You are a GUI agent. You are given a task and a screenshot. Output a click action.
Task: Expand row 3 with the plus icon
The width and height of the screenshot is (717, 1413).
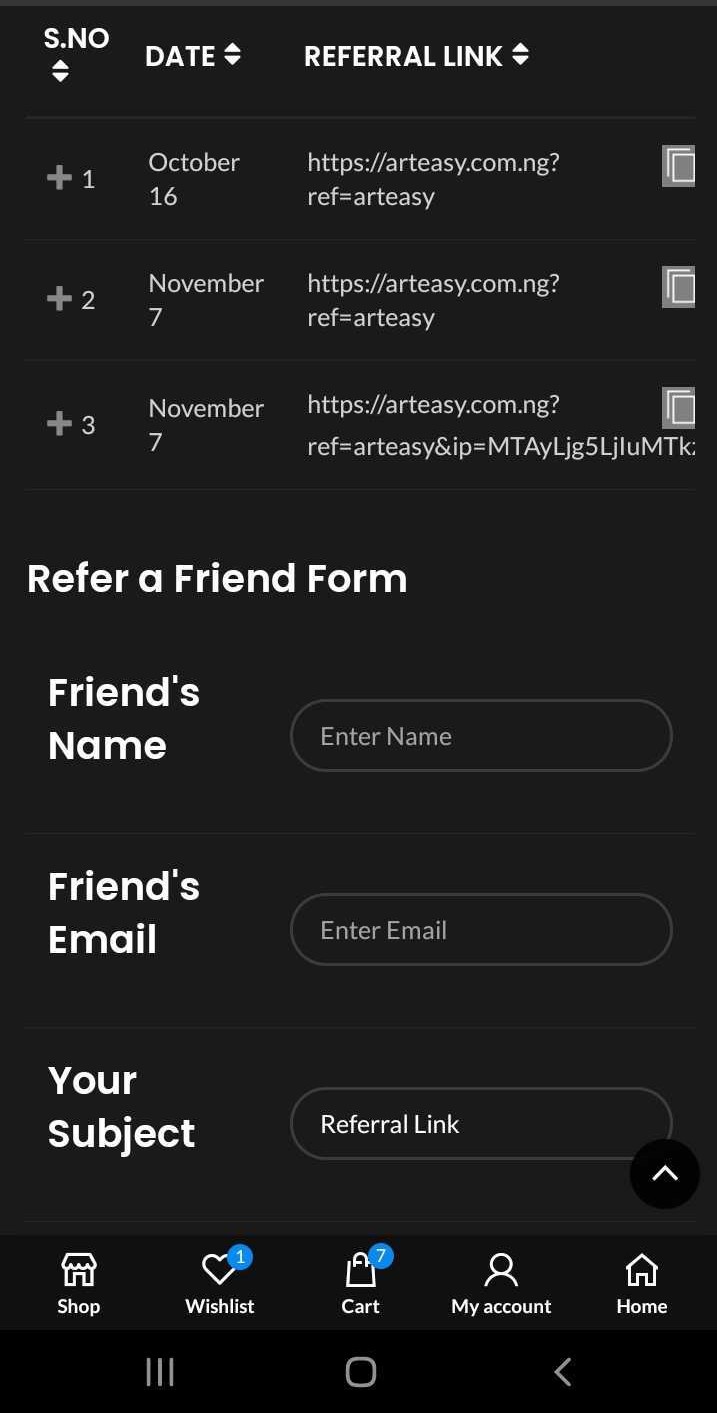59,424
